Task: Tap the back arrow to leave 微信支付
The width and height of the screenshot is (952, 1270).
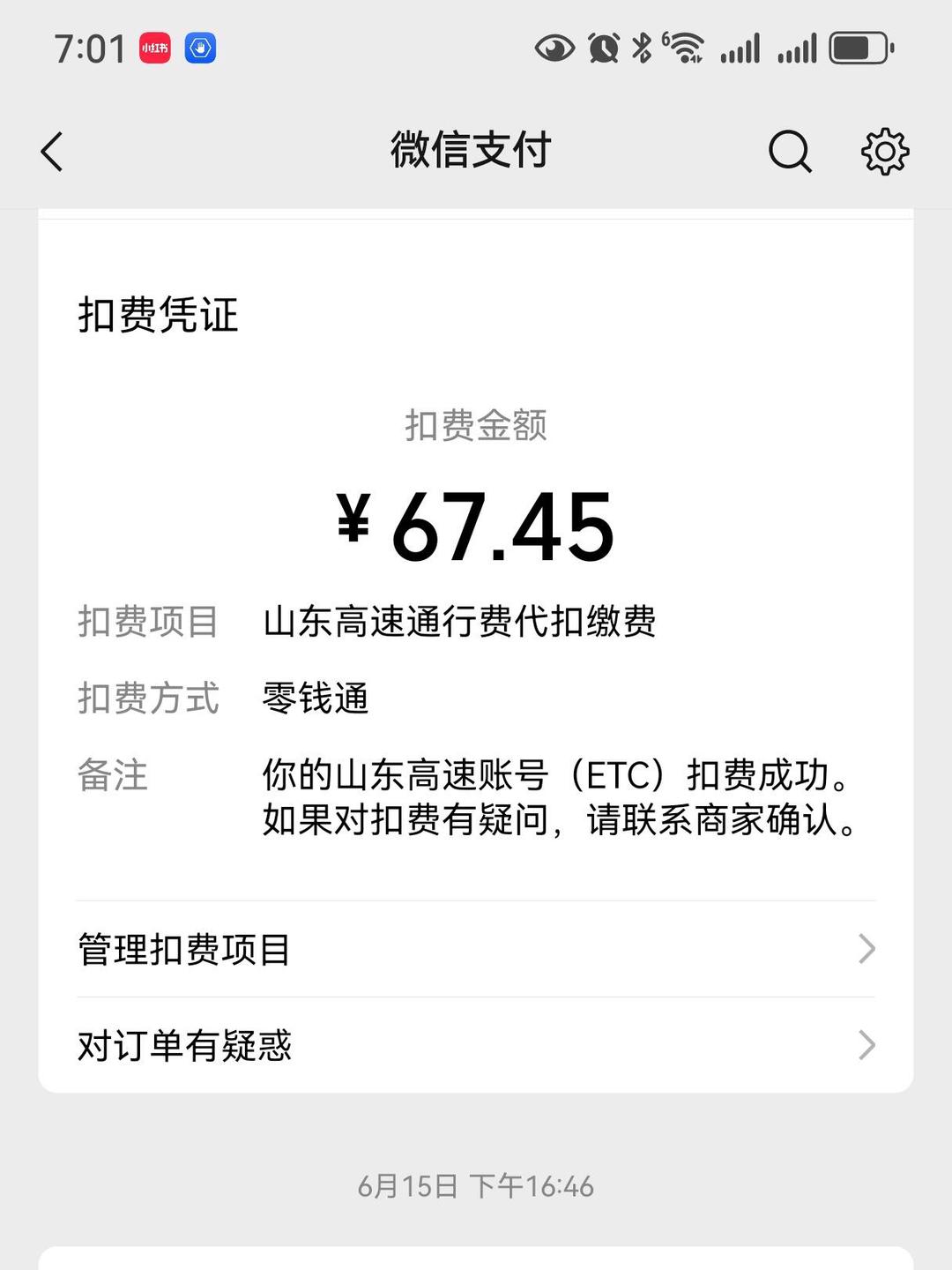Action: (x=50, y=152)
